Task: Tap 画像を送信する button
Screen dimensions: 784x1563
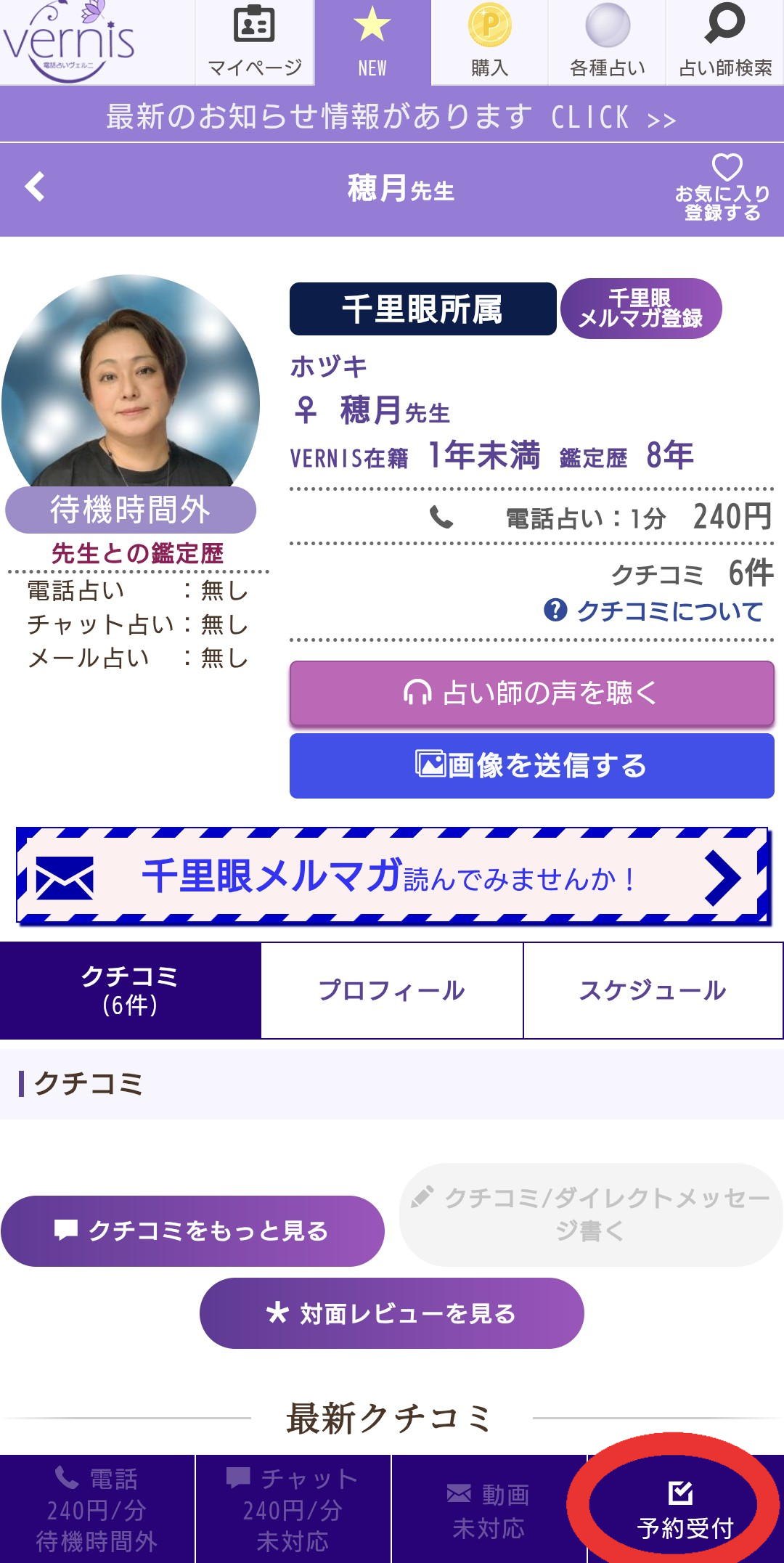Action: (531, 766)
